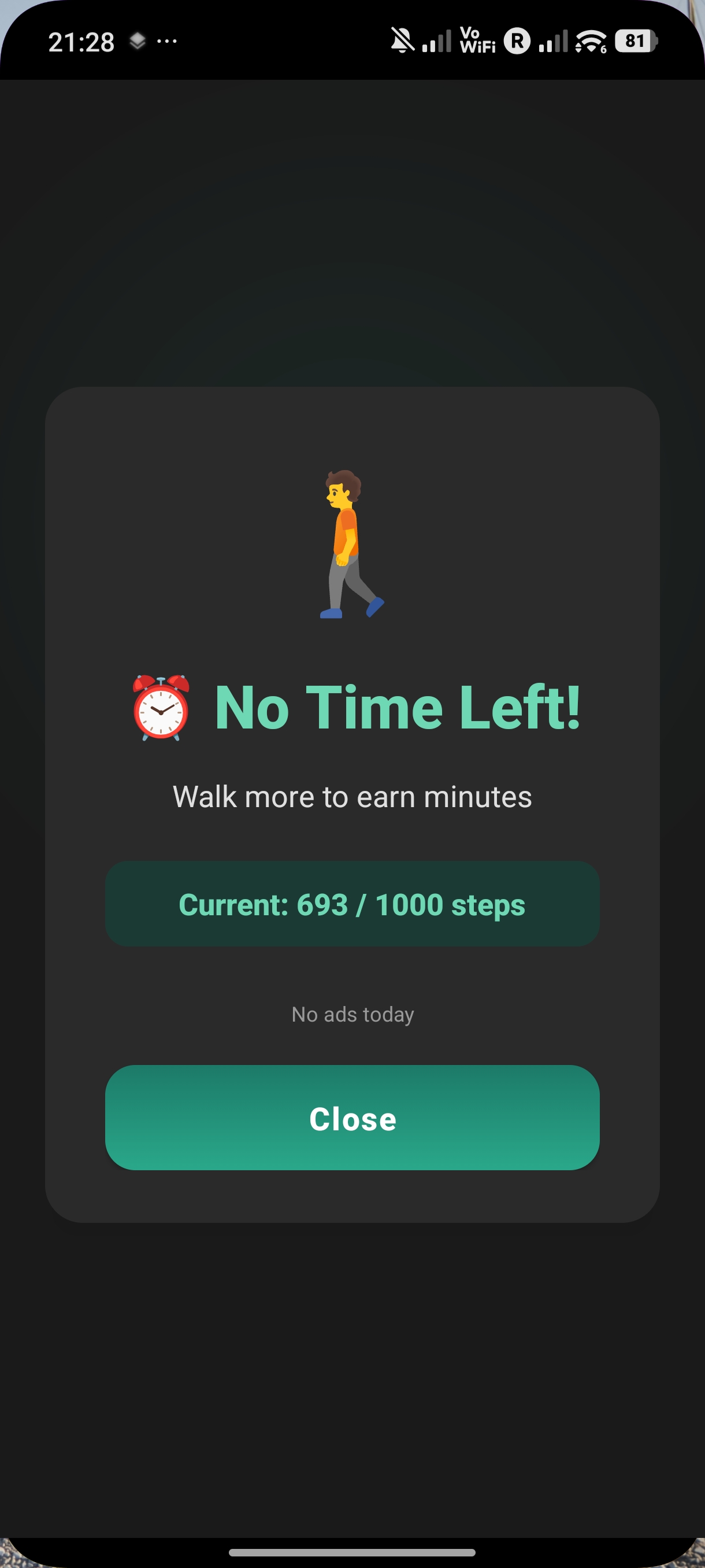The width and height of the screenshot is (705, 1568).
Task: Click the R roaming icon in status bar
Action: (x=517, y=40)
